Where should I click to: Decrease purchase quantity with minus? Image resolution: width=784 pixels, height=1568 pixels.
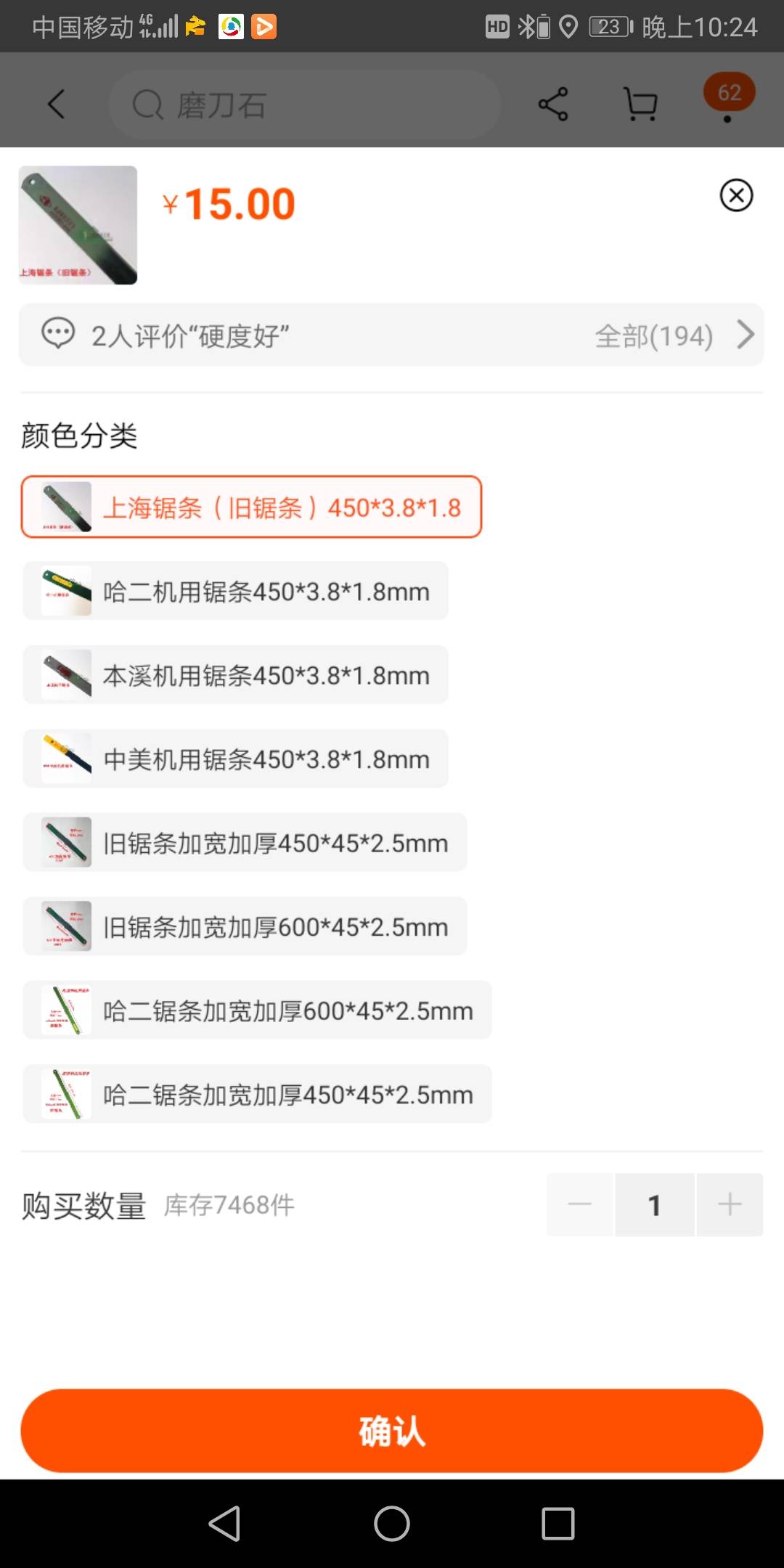[x=579, y=1204]
